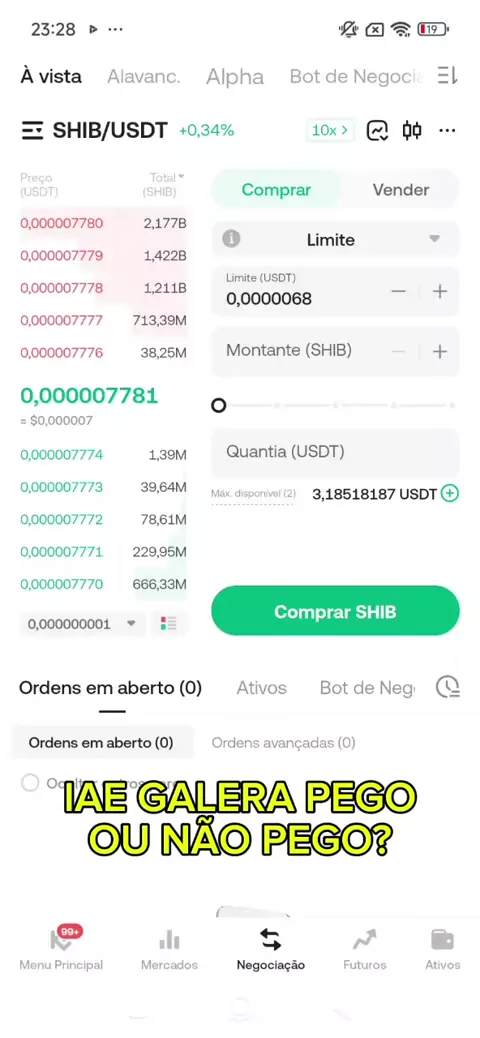This screenshot has height=1038, width=480.
Task: Open the candlestick chart icon
Action: point(412,130)
